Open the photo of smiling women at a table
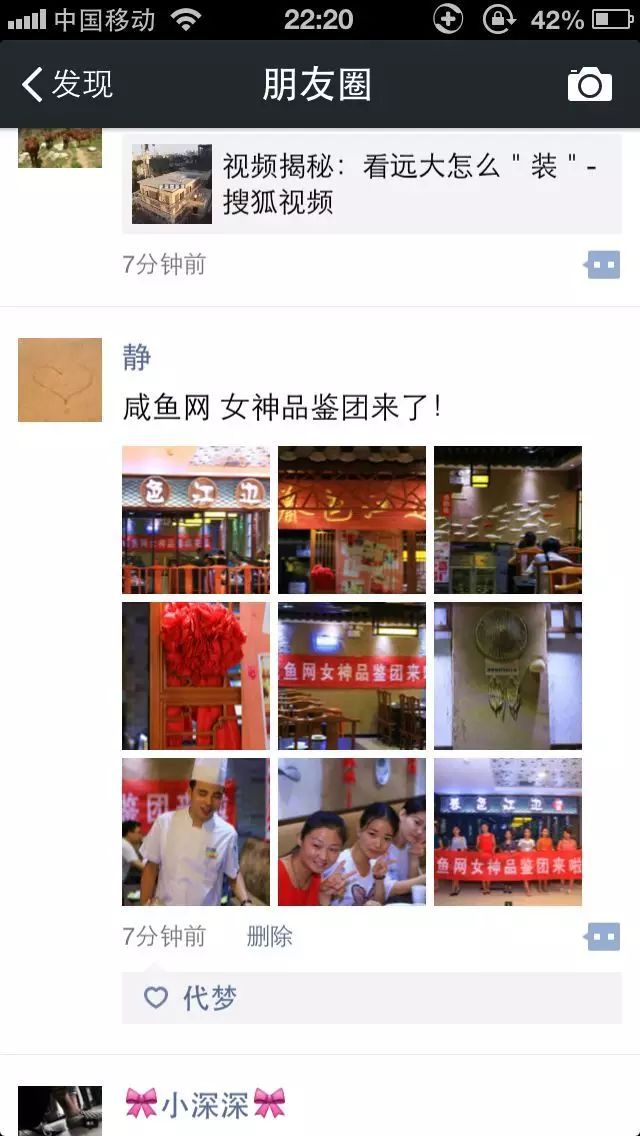Screen dimensions: 640x1136 352,832
